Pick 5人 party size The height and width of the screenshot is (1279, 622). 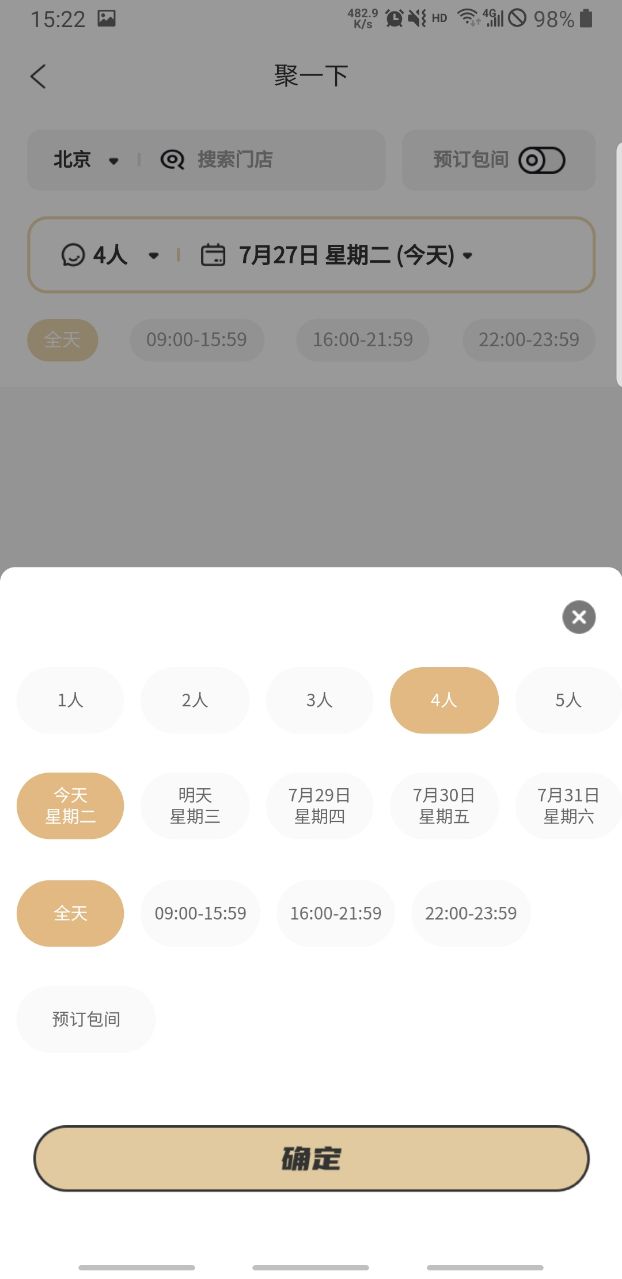(x=567, y=700)
